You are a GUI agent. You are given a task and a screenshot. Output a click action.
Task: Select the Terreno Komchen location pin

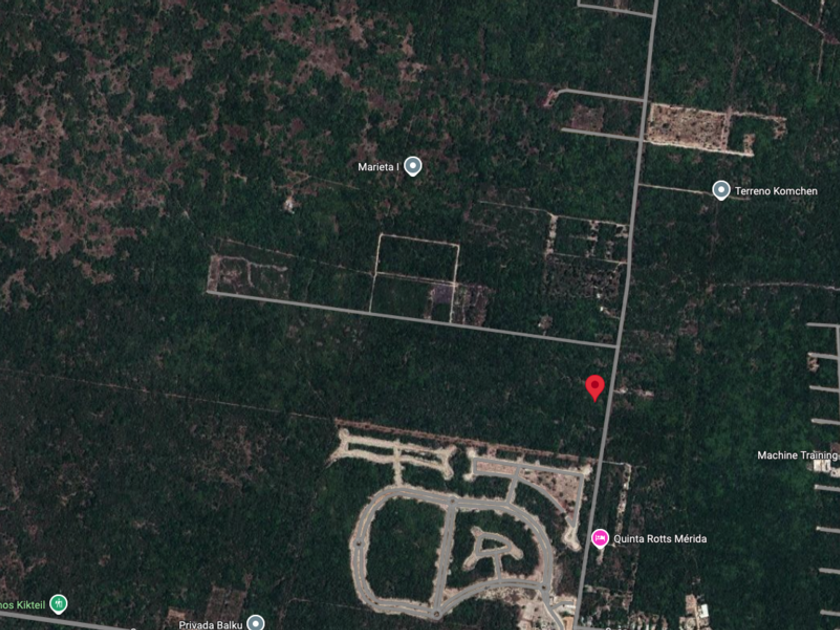point(721,191)
